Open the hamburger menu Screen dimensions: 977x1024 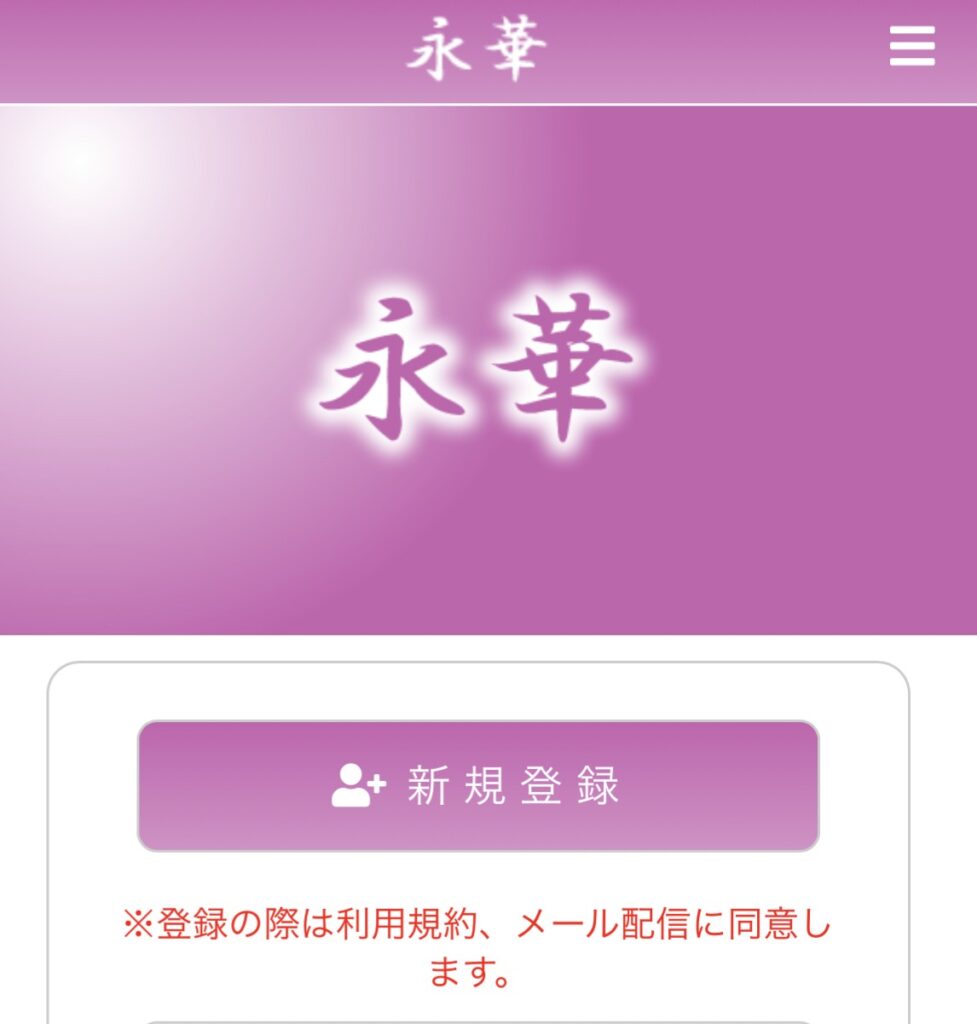(x=912, y=47)
